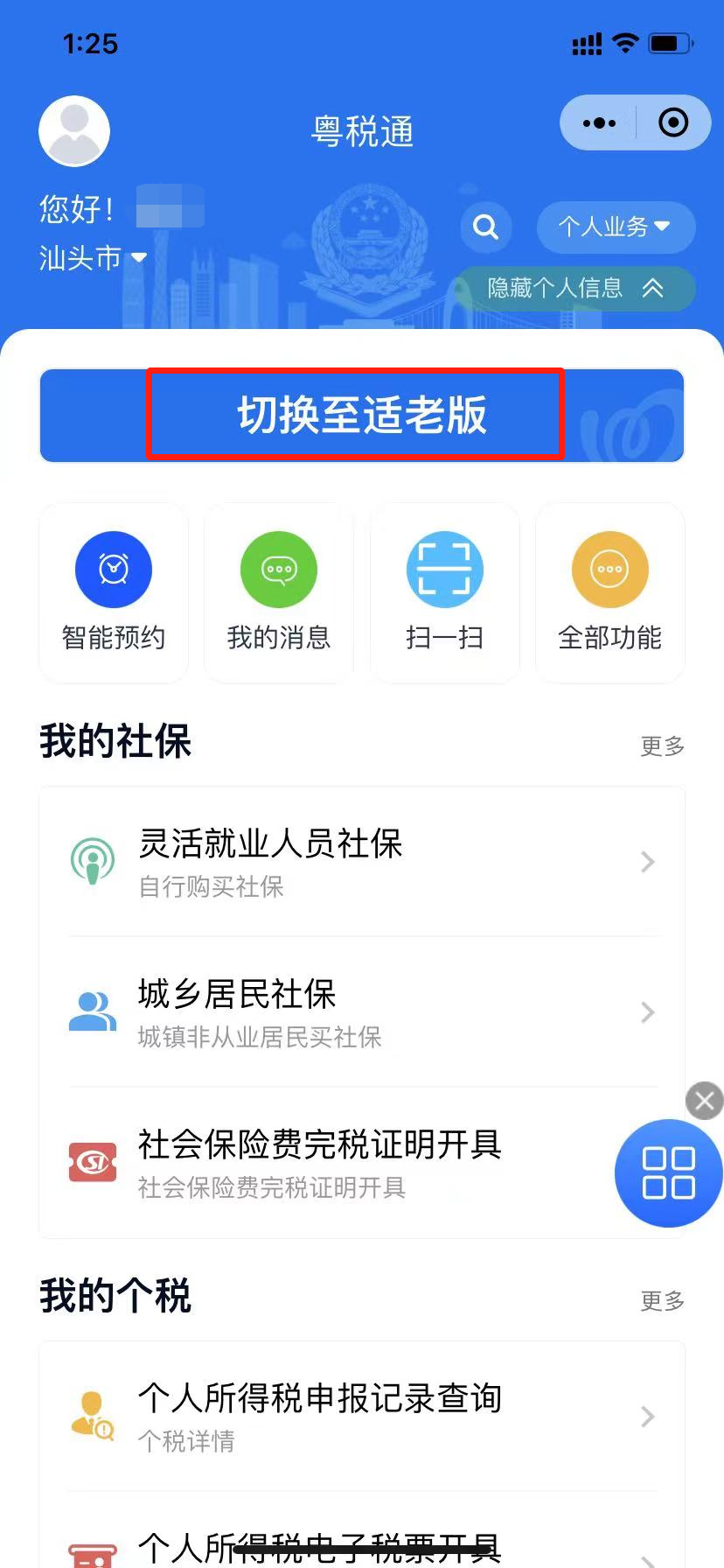Open the search magnifier icon
The image size is (724, 1568).
(485, 227)
